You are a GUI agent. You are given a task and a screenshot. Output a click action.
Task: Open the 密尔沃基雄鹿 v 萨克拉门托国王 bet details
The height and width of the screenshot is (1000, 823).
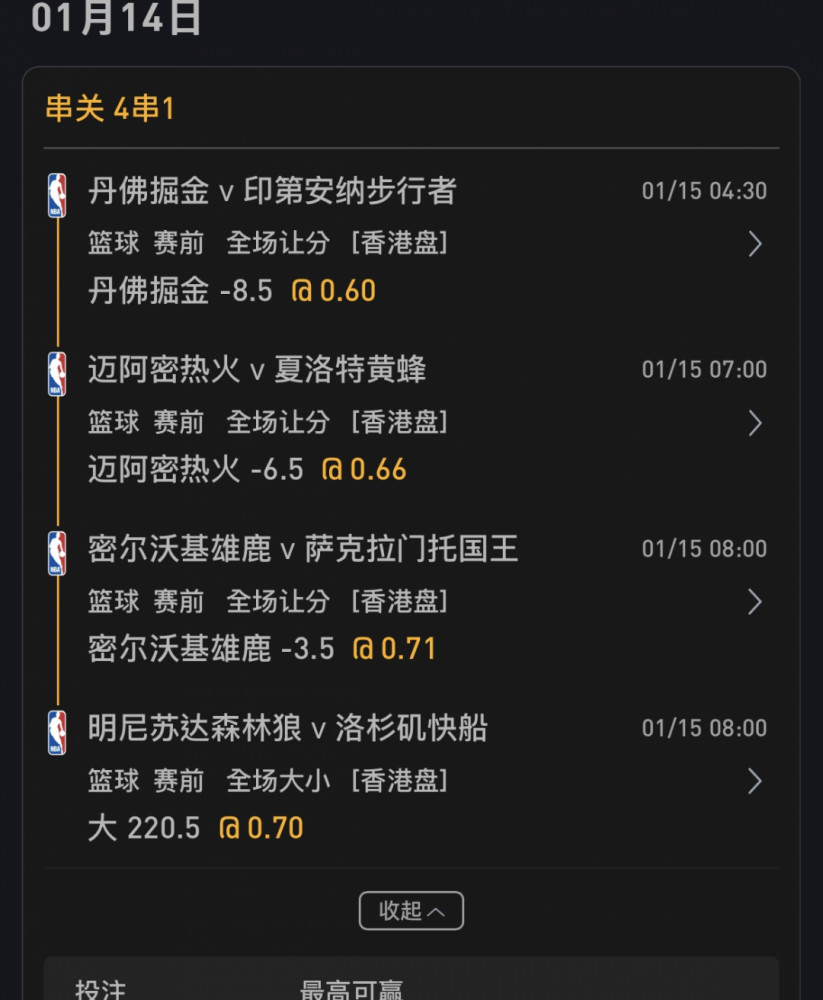pyautogui.click(x=755, y=602)
